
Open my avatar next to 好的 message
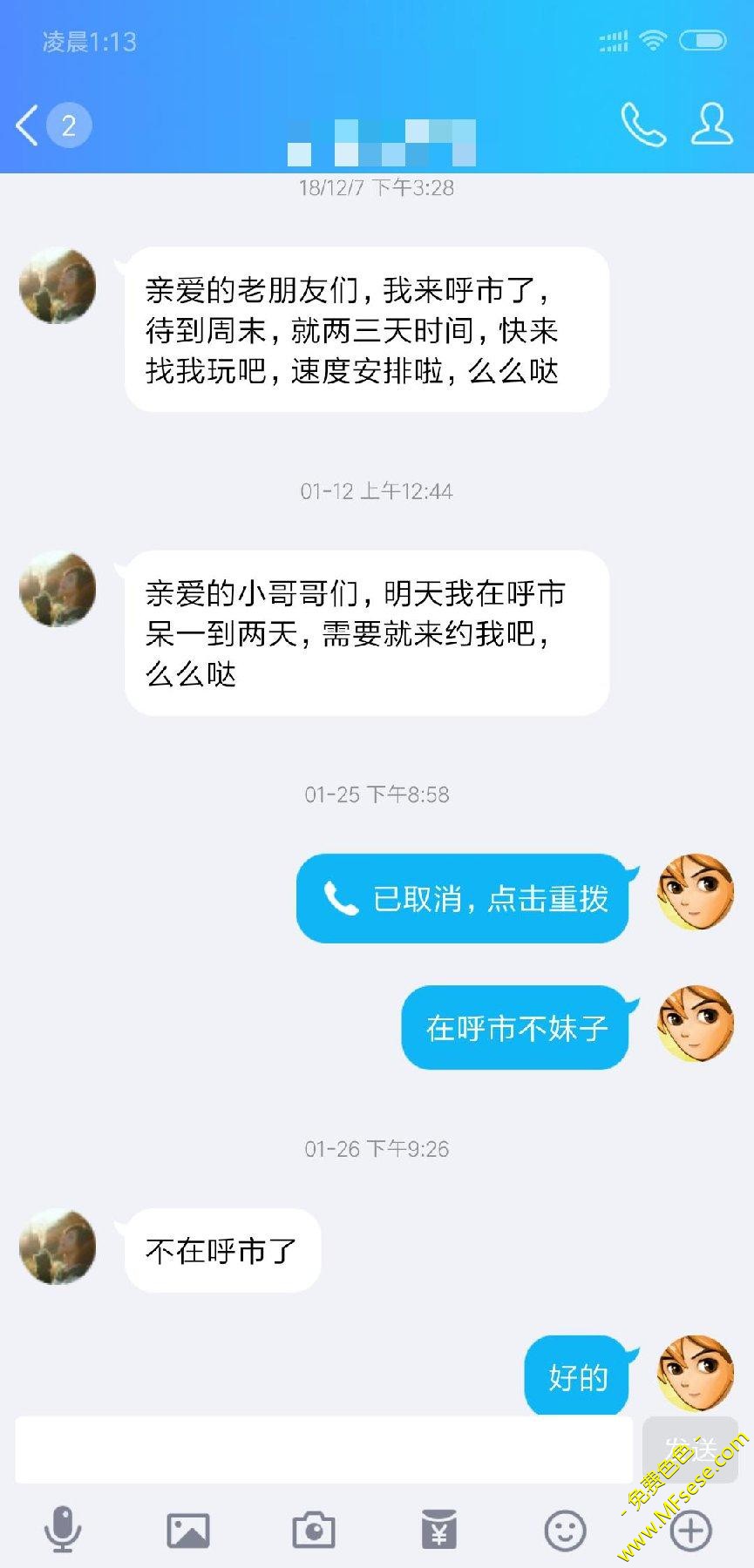[x=695, y=1374]
